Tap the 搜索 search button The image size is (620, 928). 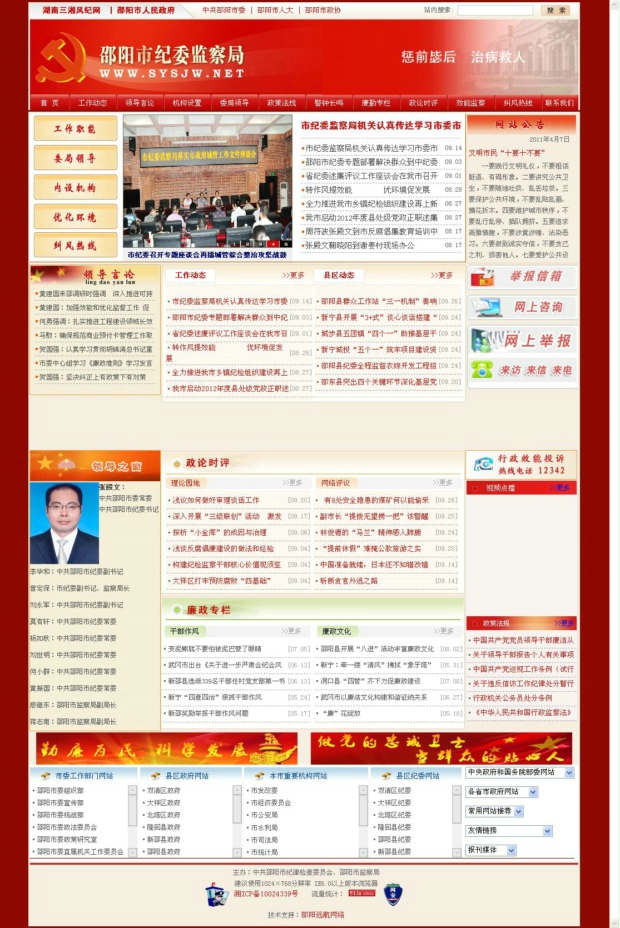[x=555, y=10]
